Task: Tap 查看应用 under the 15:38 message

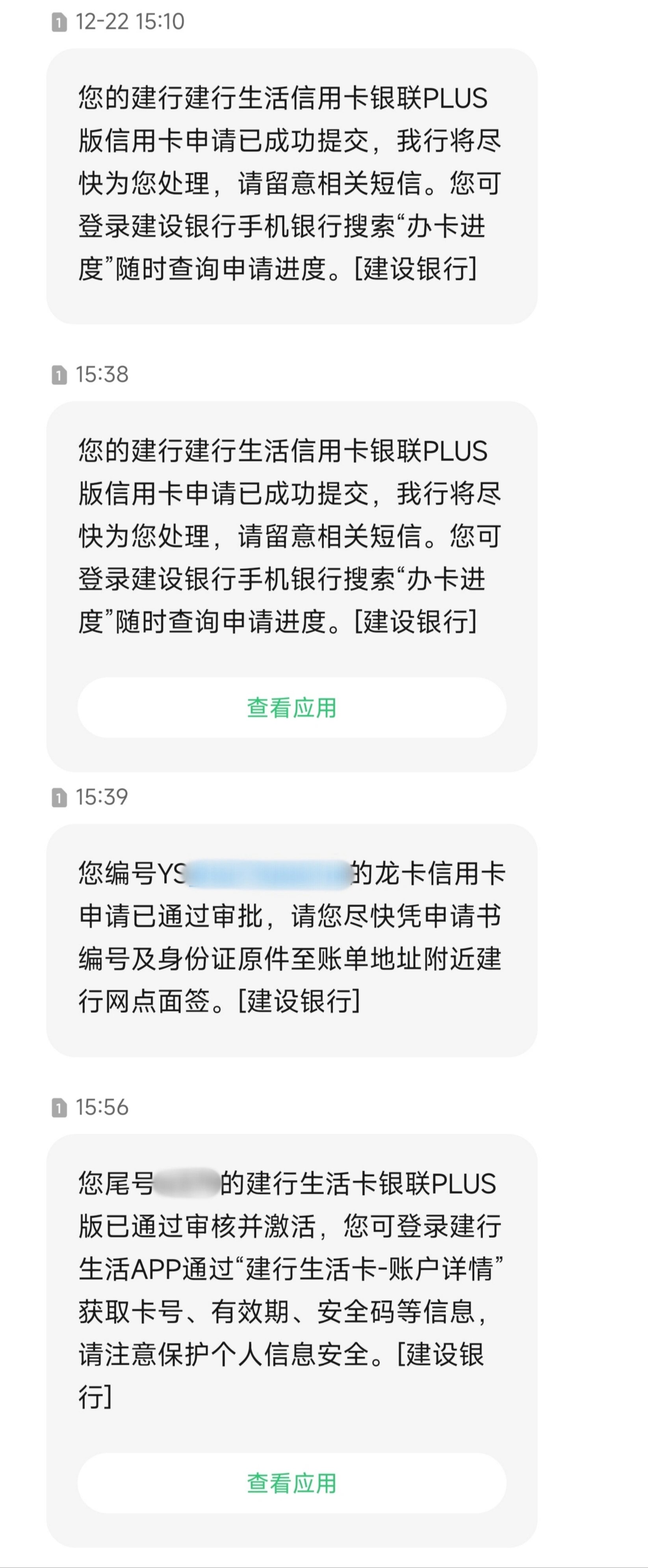Action: 292,708
